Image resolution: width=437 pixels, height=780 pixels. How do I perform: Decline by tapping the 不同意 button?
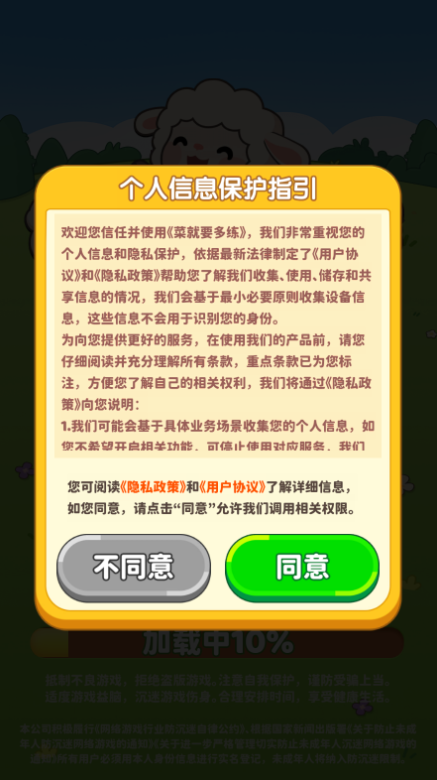click(133, 568)
